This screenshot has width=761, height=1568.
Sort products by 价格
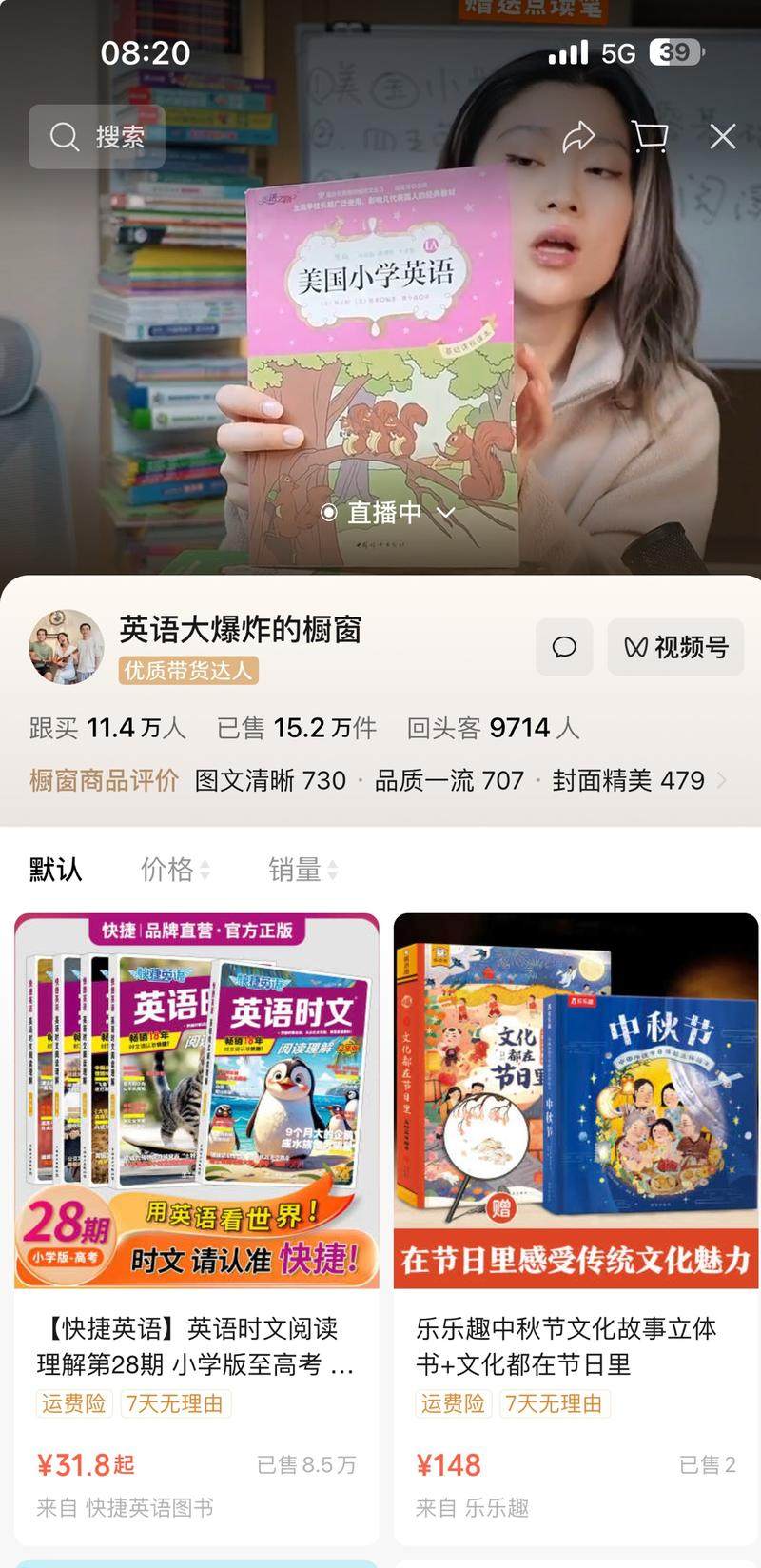click(174, 869)
